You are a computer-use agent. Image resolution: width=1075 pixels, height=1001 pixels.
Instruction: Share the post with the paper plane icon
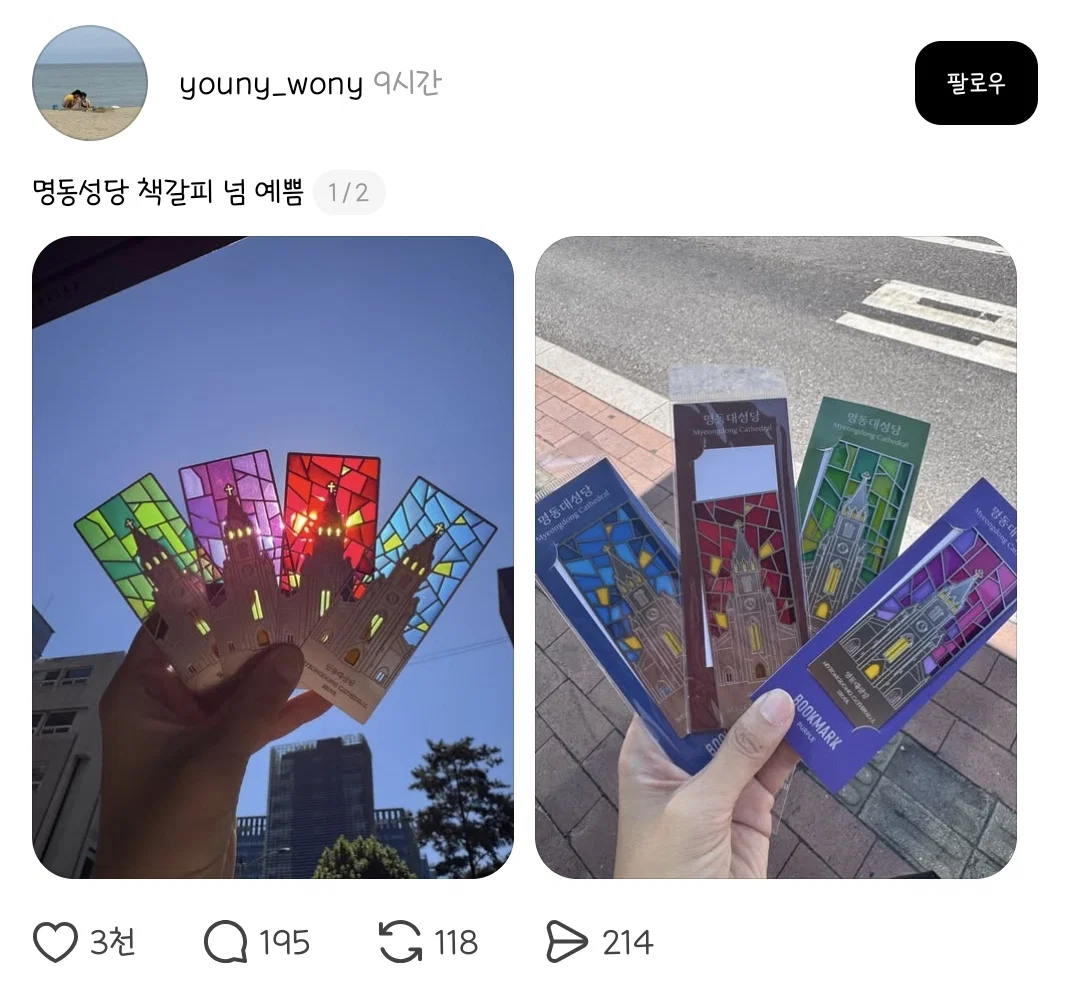click(567, 942)
